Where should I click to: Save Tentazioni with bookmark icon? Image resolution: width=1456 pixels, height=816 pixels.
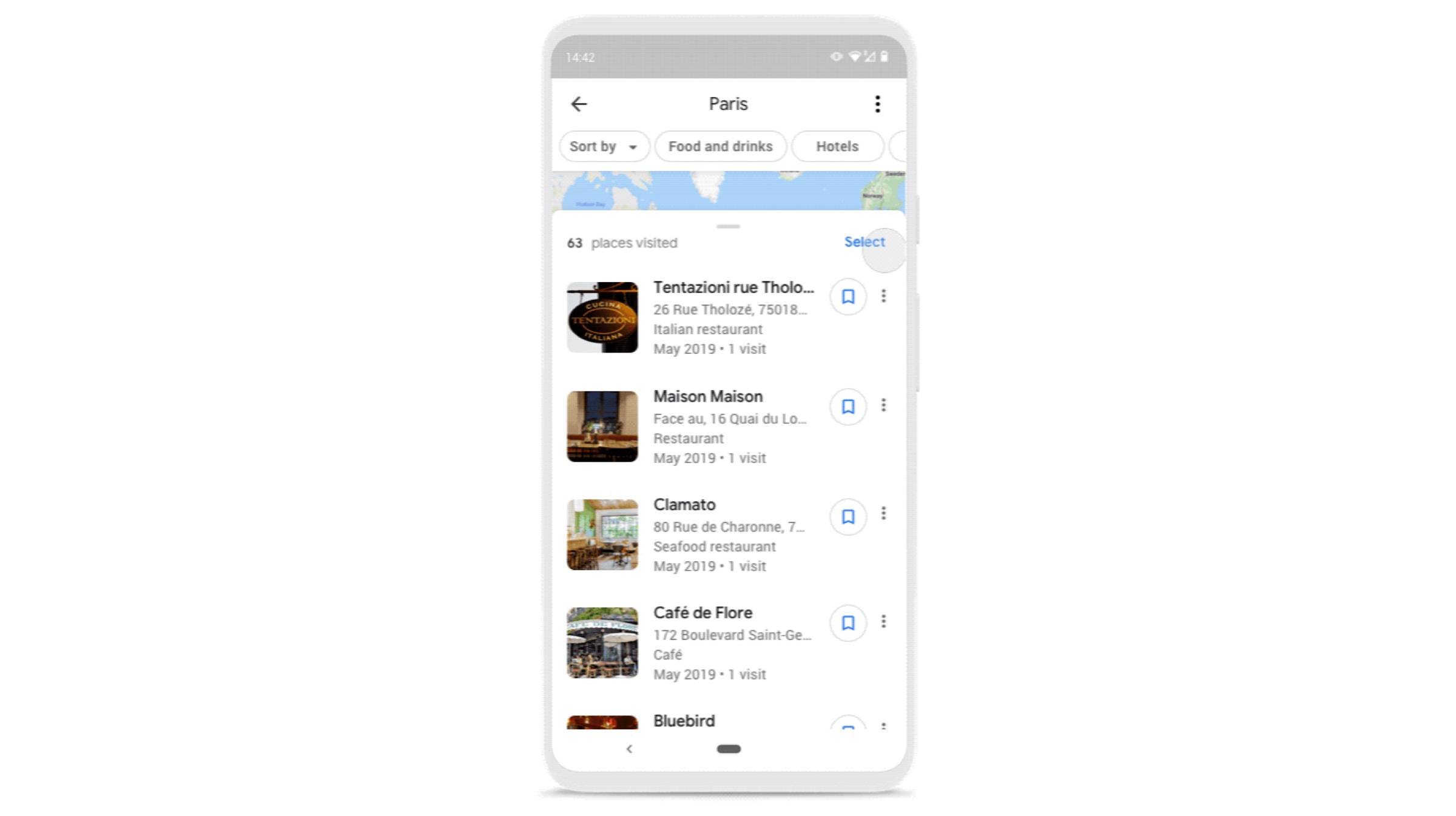[x=848, y=297]
